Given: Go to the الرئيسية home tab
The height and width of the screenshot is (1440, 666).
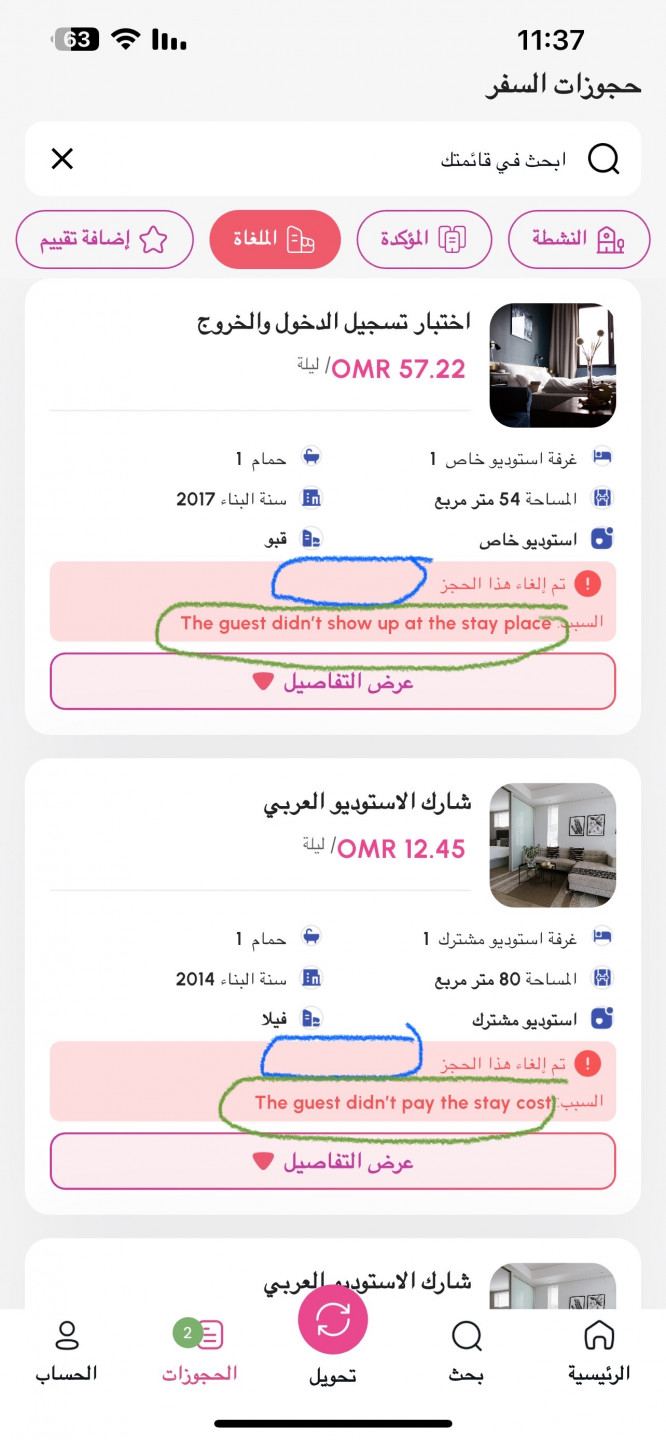Looking at the screenshot, I should [599, 1350].
